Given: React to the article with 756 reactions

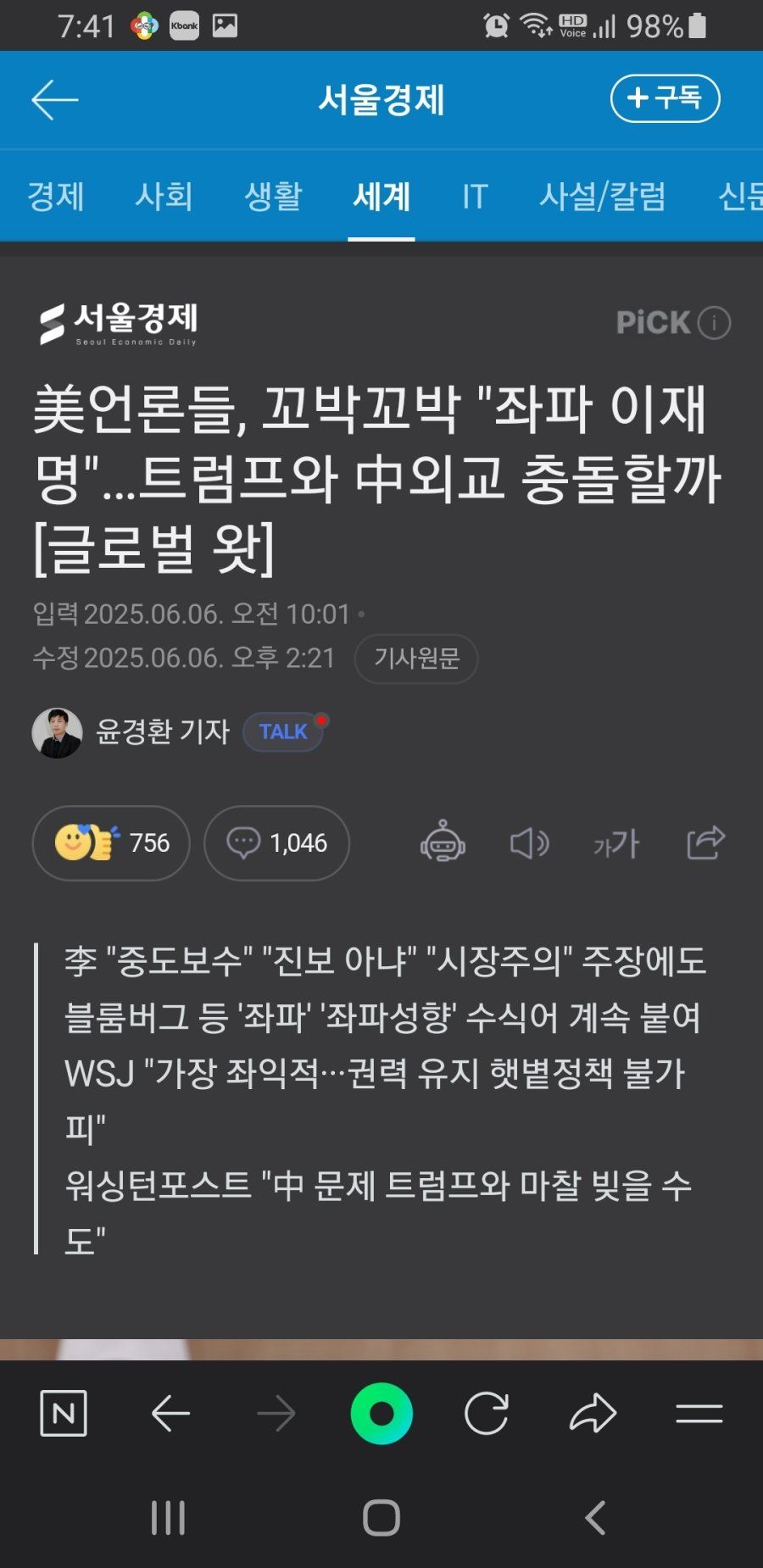Looking at the screenshot, I should tap(111, 842).
